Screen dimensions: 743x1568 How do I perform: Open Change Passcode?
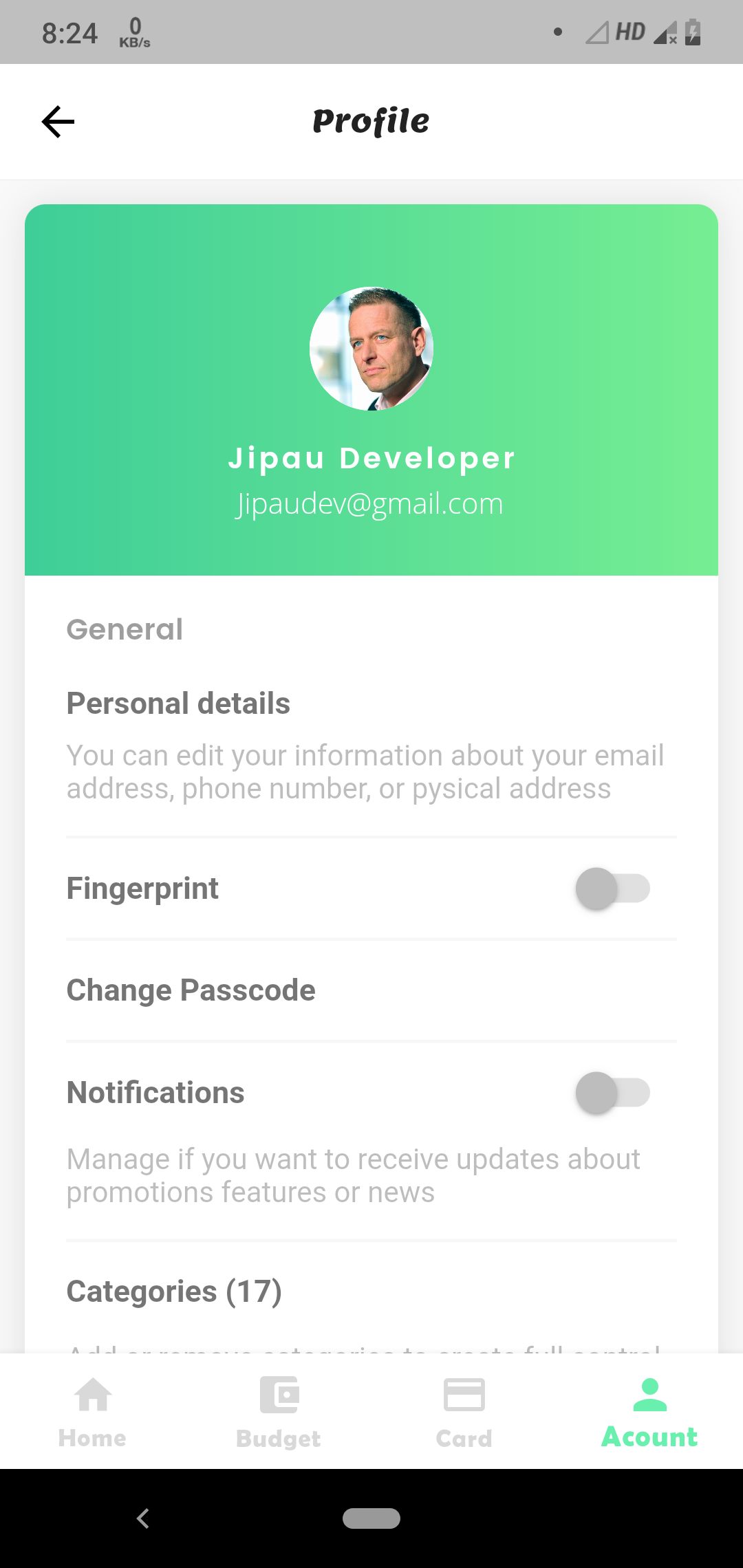click(191, 990)
